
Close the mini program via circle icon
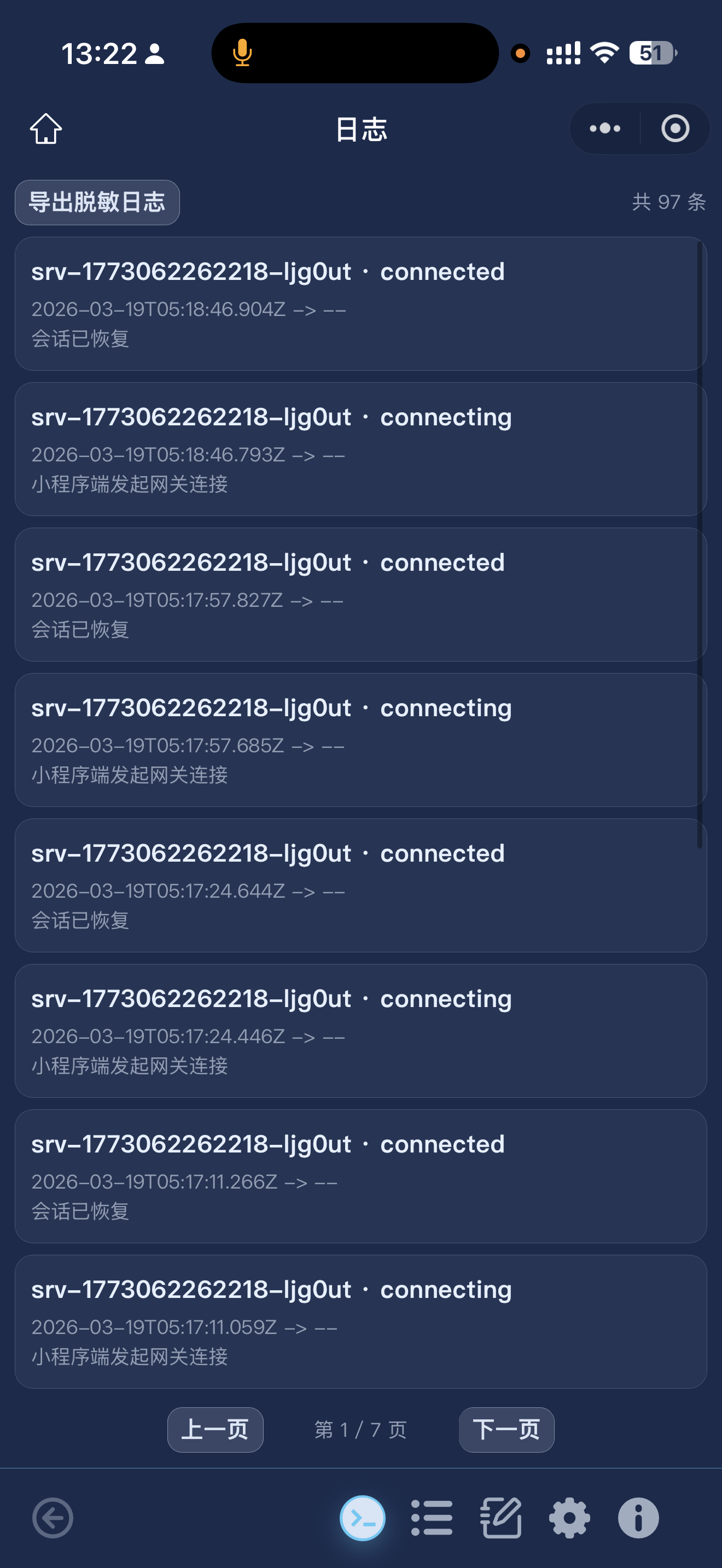click(x=674, y=128)
